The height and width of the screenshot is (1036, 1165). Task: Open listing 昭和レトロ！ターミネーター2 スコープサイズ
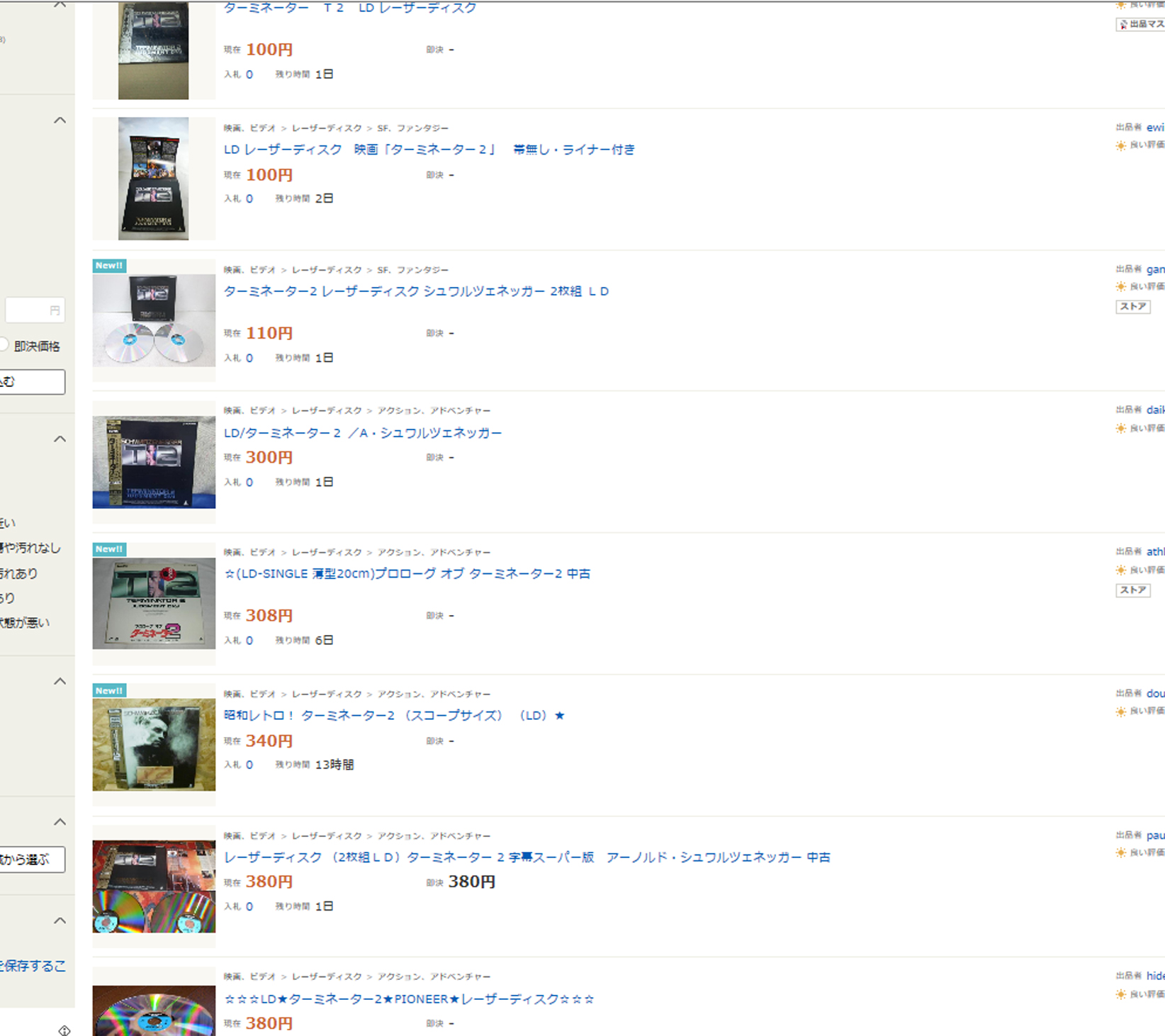click(394, 715)
